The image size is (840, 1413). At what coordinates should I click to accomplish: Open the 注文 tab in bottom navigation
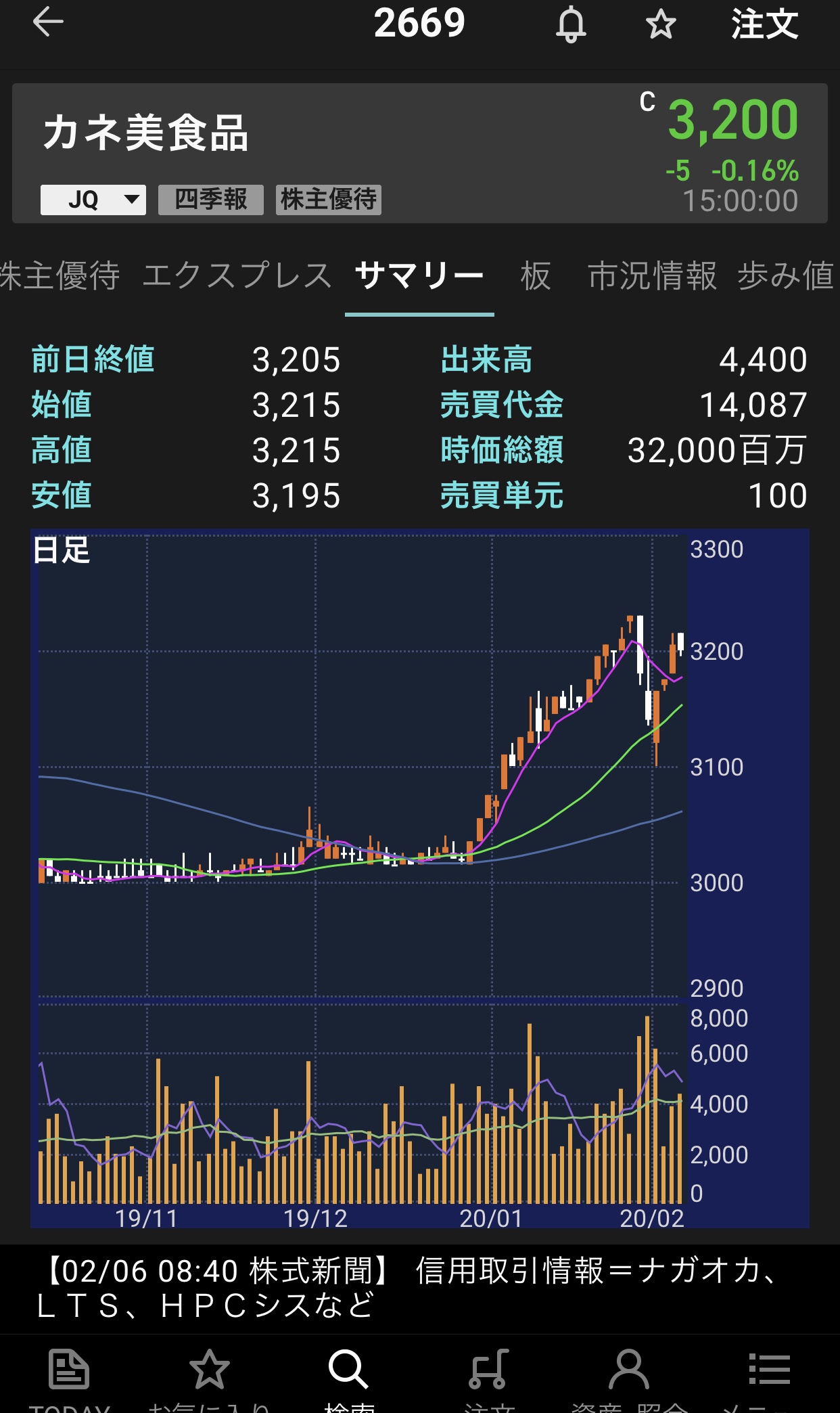[489, 1377]
